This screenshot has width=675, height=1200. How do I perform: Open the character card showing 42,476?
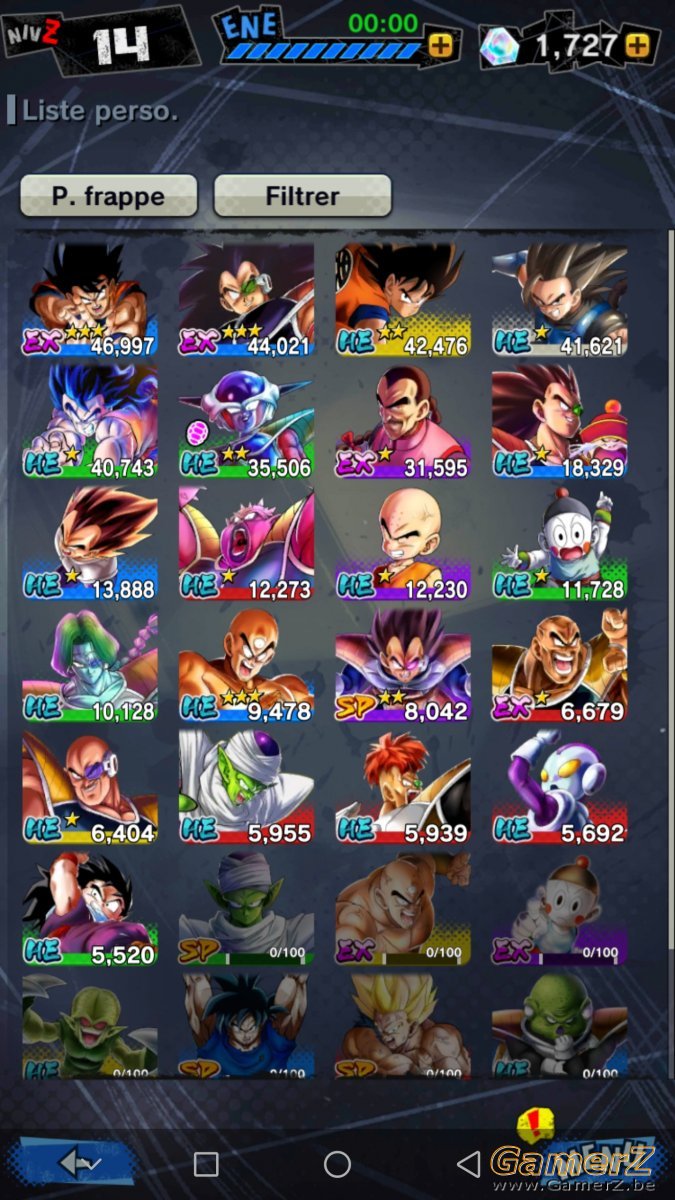(x=402, y=299)
